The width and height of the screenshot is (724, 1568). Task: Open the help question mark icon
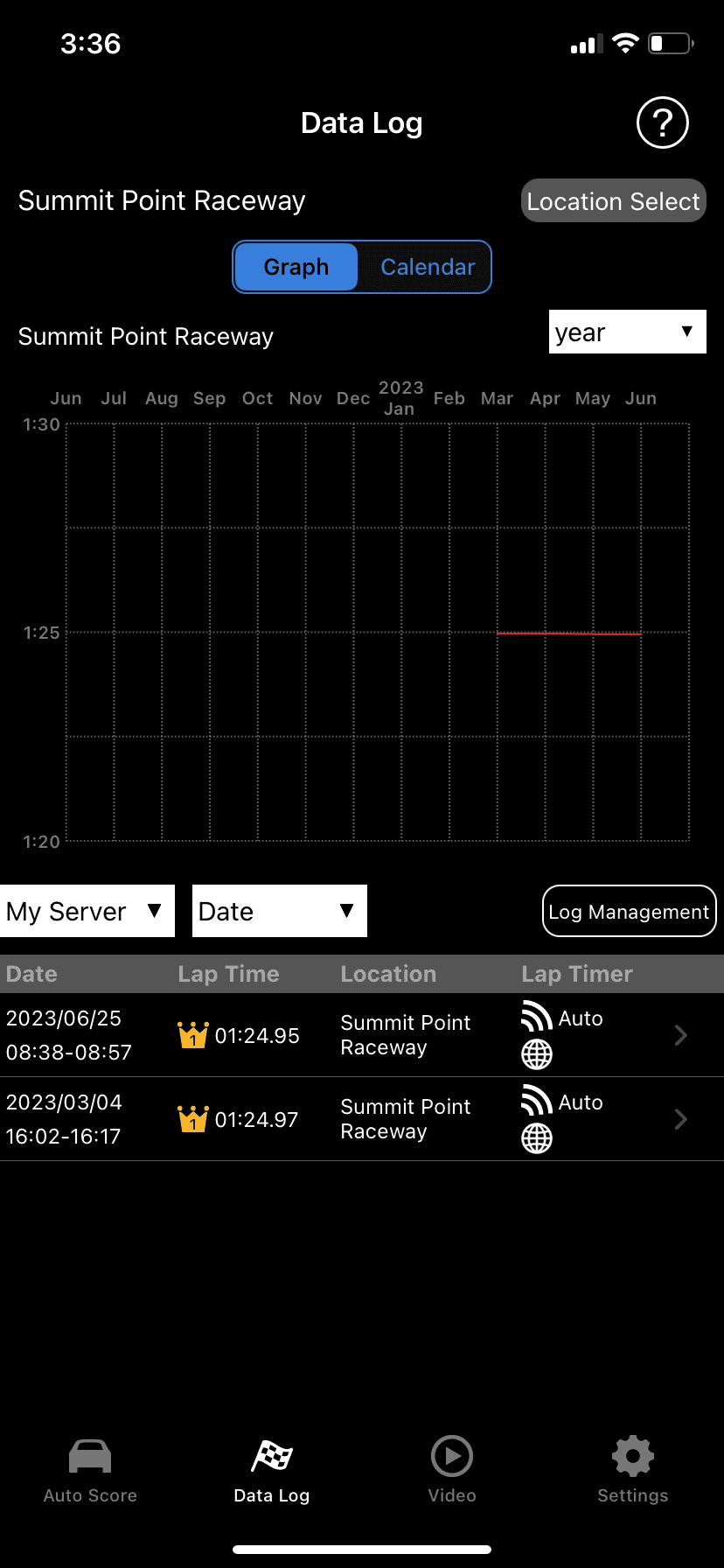[662, 122]
